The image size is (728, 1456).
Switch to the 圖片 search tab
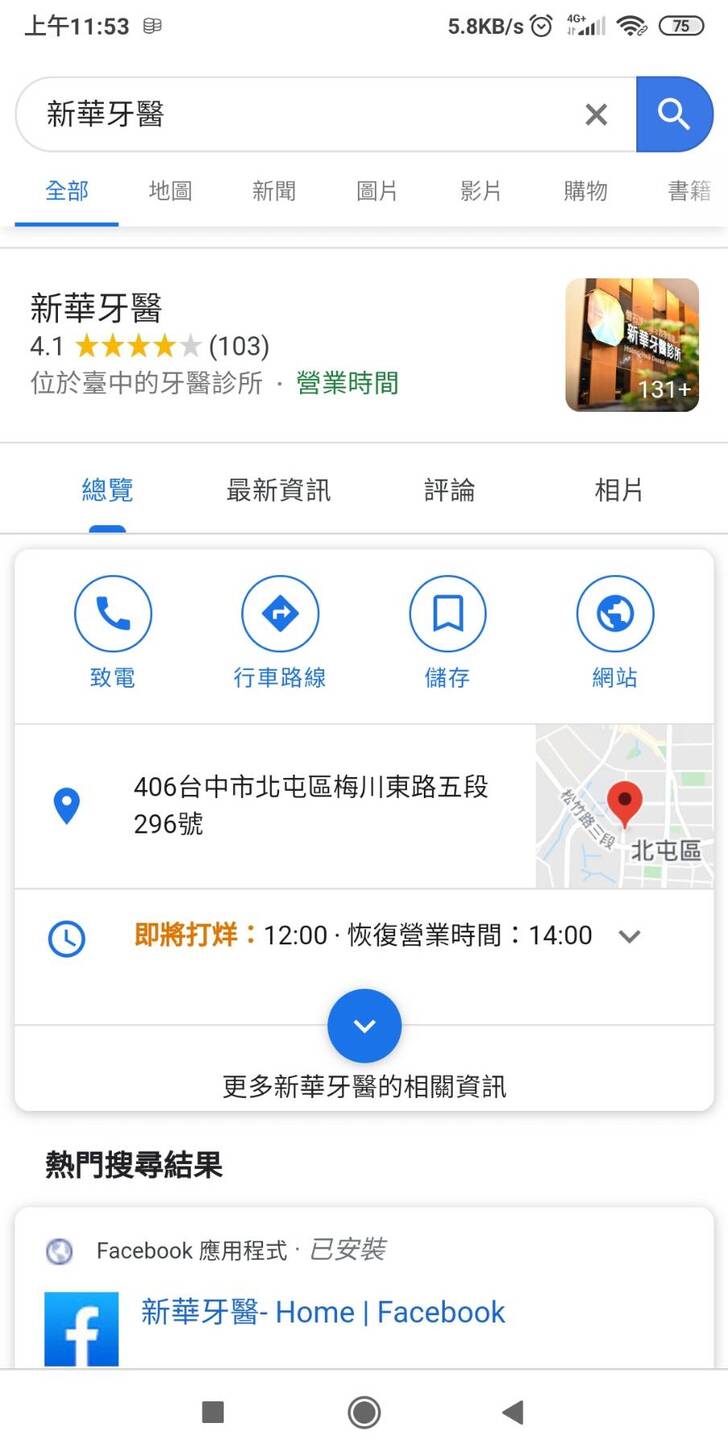point(377,191)
